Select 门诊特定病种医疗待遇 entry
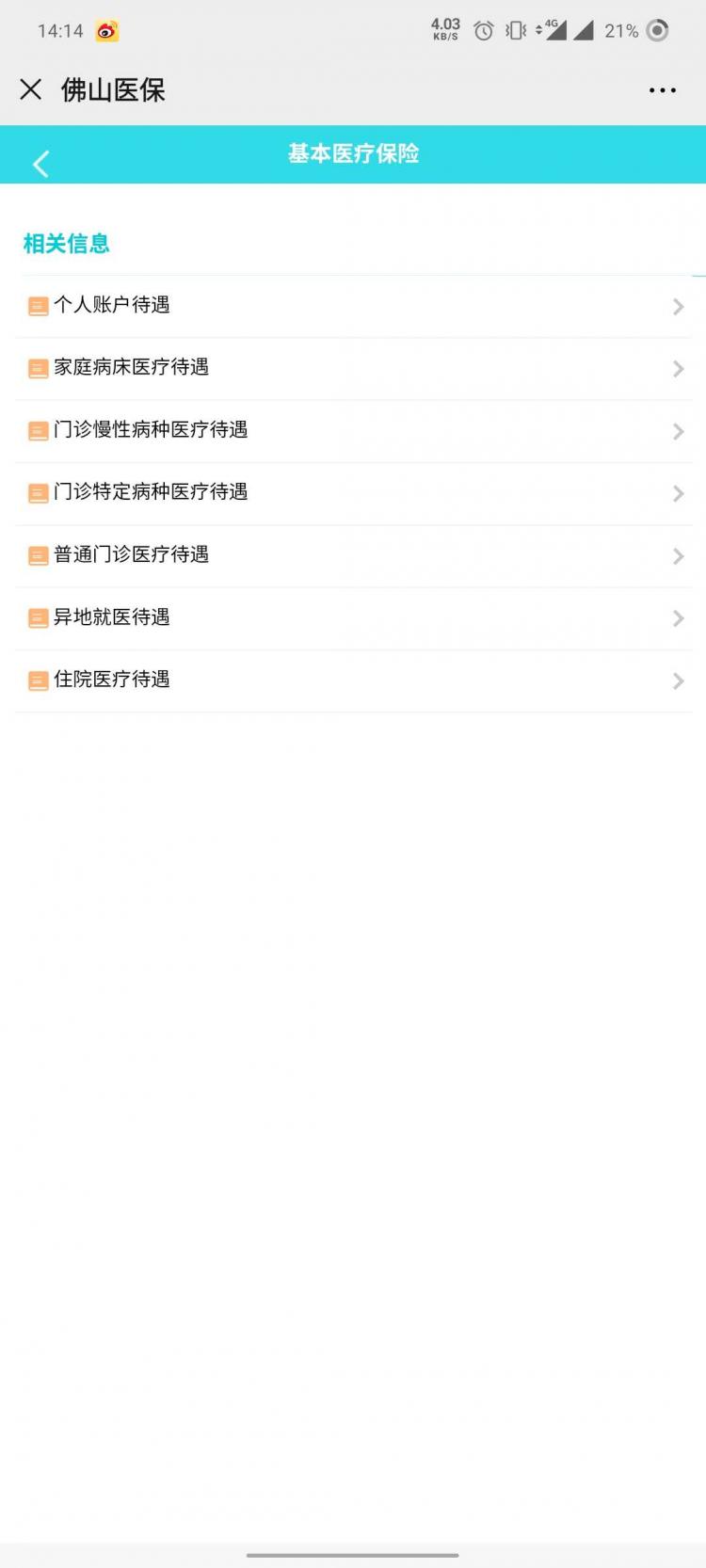The width and height of the screenshot is (706, 1568). (x=354, y=493)
